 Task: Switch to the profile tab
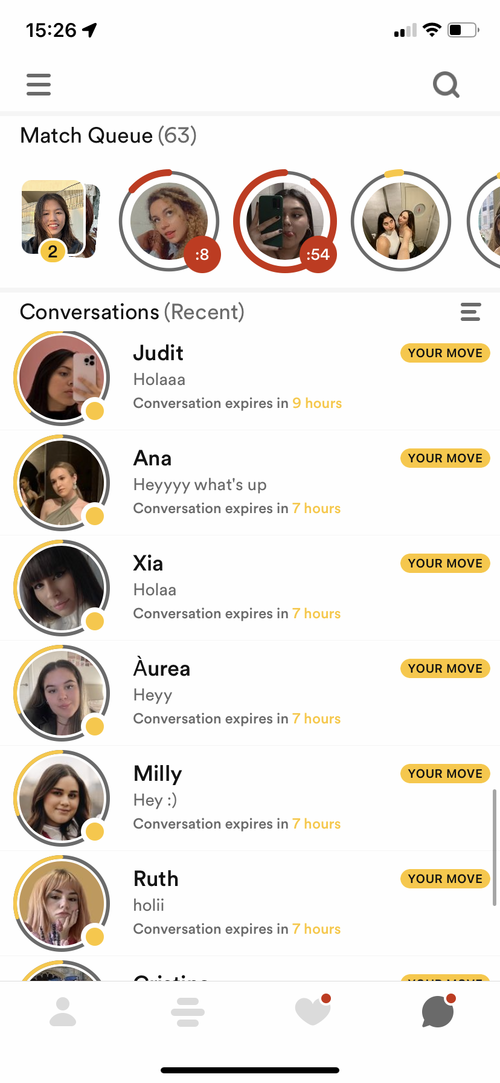pyautogui.click(x=63, y=1012)
